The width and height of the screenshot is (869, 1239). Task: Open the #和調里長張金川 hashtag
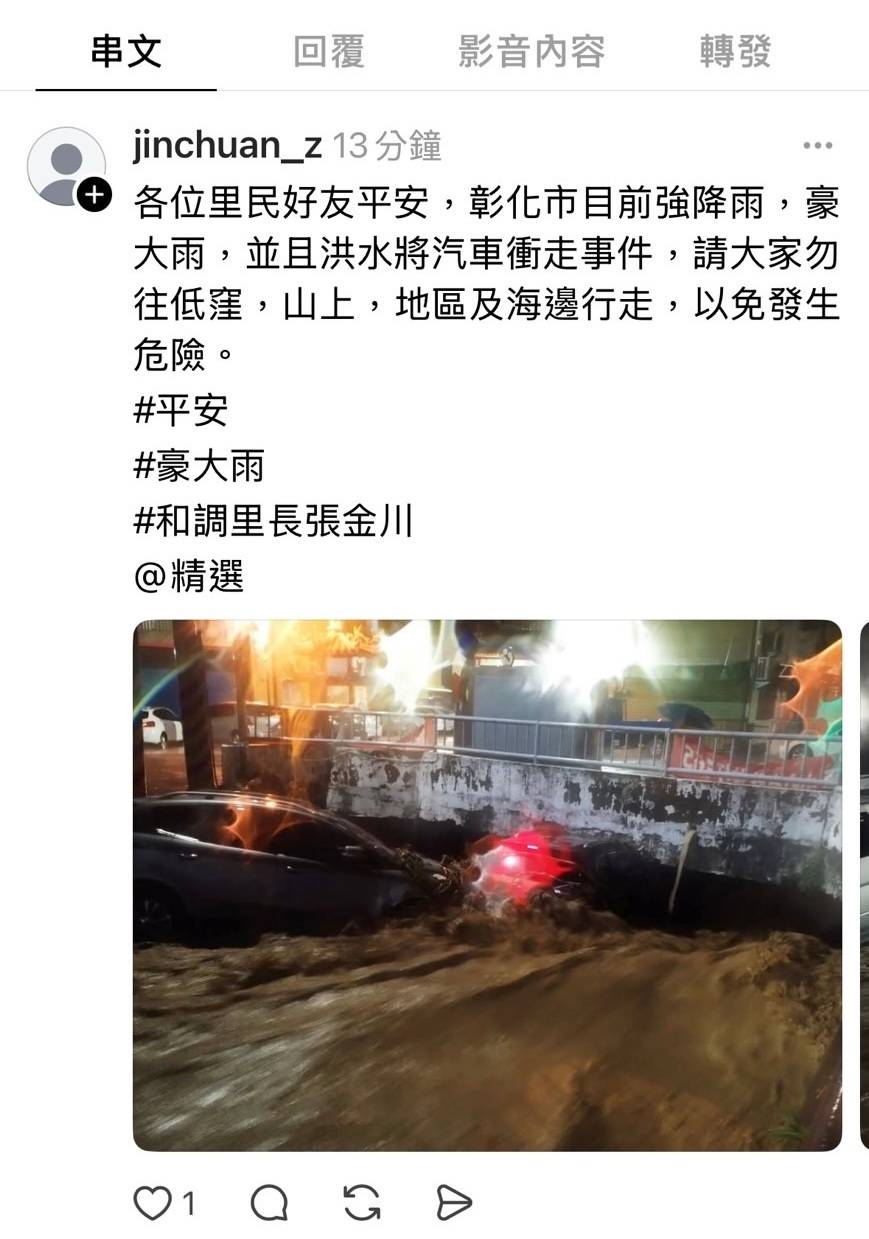pos(273,521)
